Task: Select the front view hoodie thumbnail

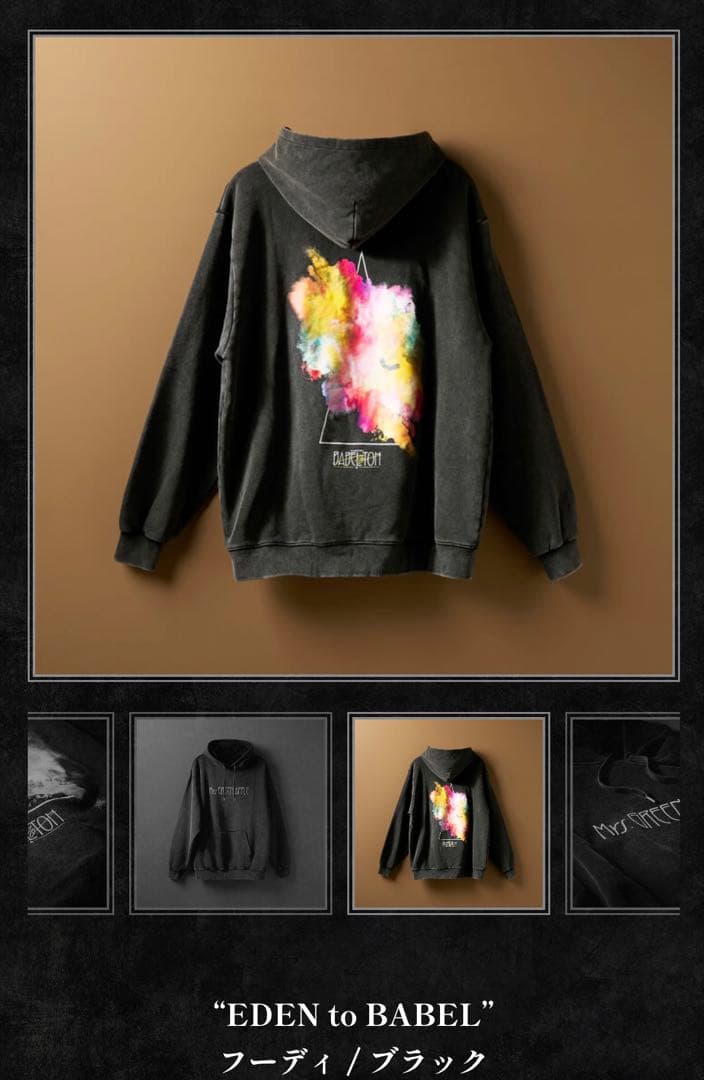Action: click(230, 813)
